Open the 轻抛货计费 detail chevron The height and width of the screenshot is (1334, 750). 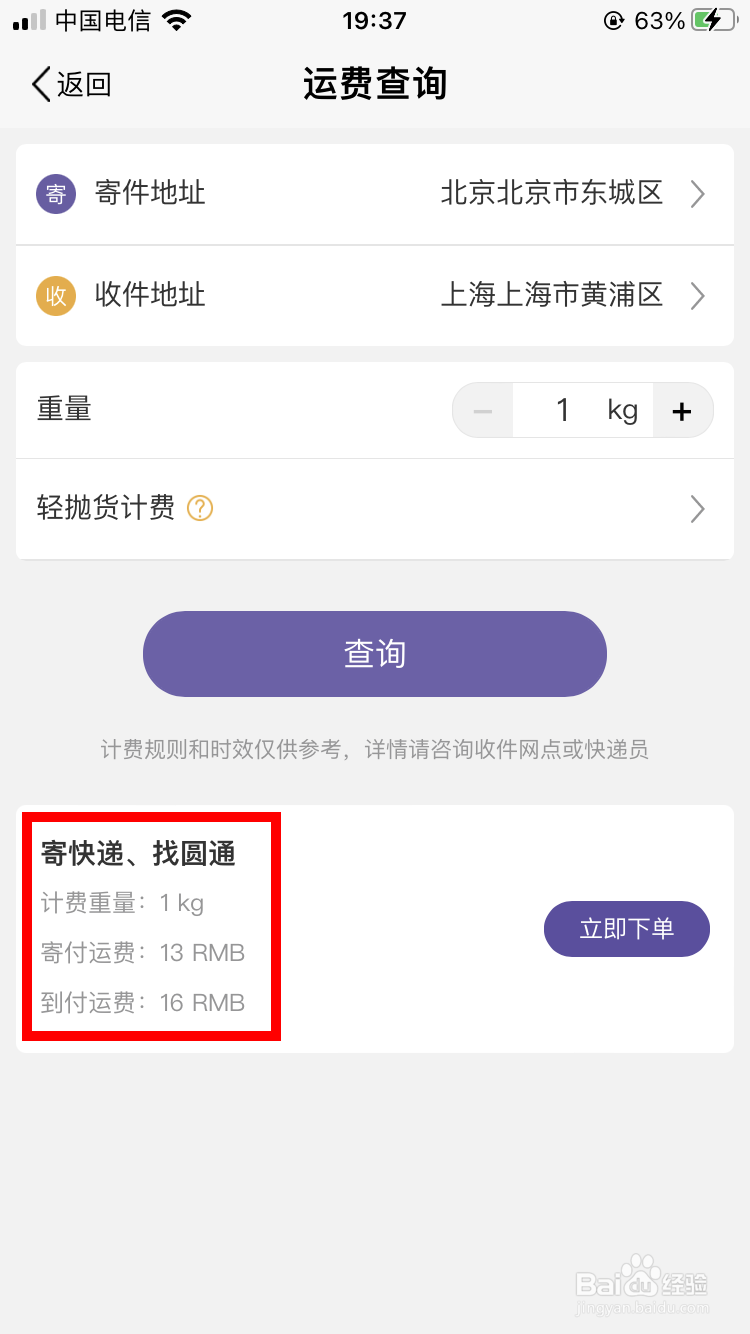point(698,509)
